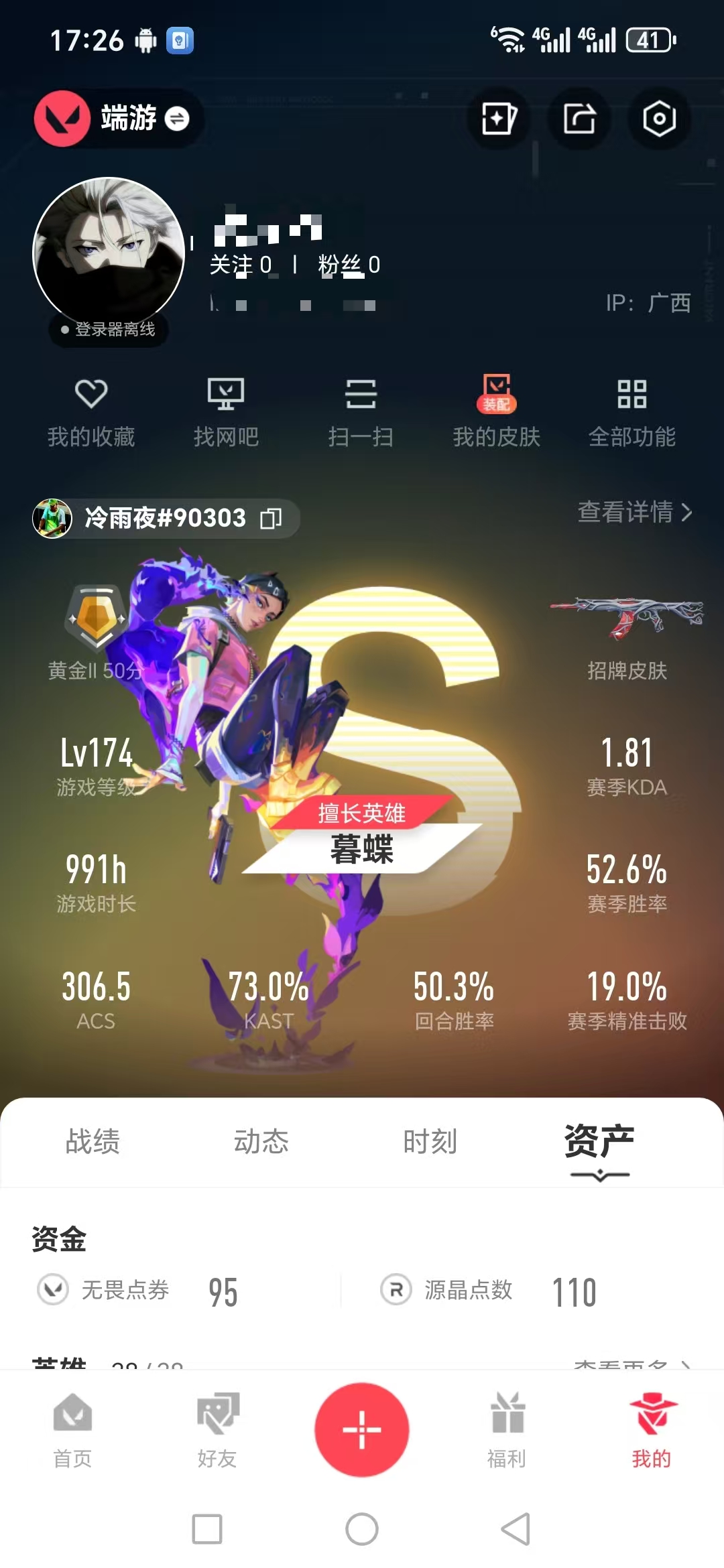724x1568 pixels.
Task: Tap the system back button
Action: (x=516, y=1529)
